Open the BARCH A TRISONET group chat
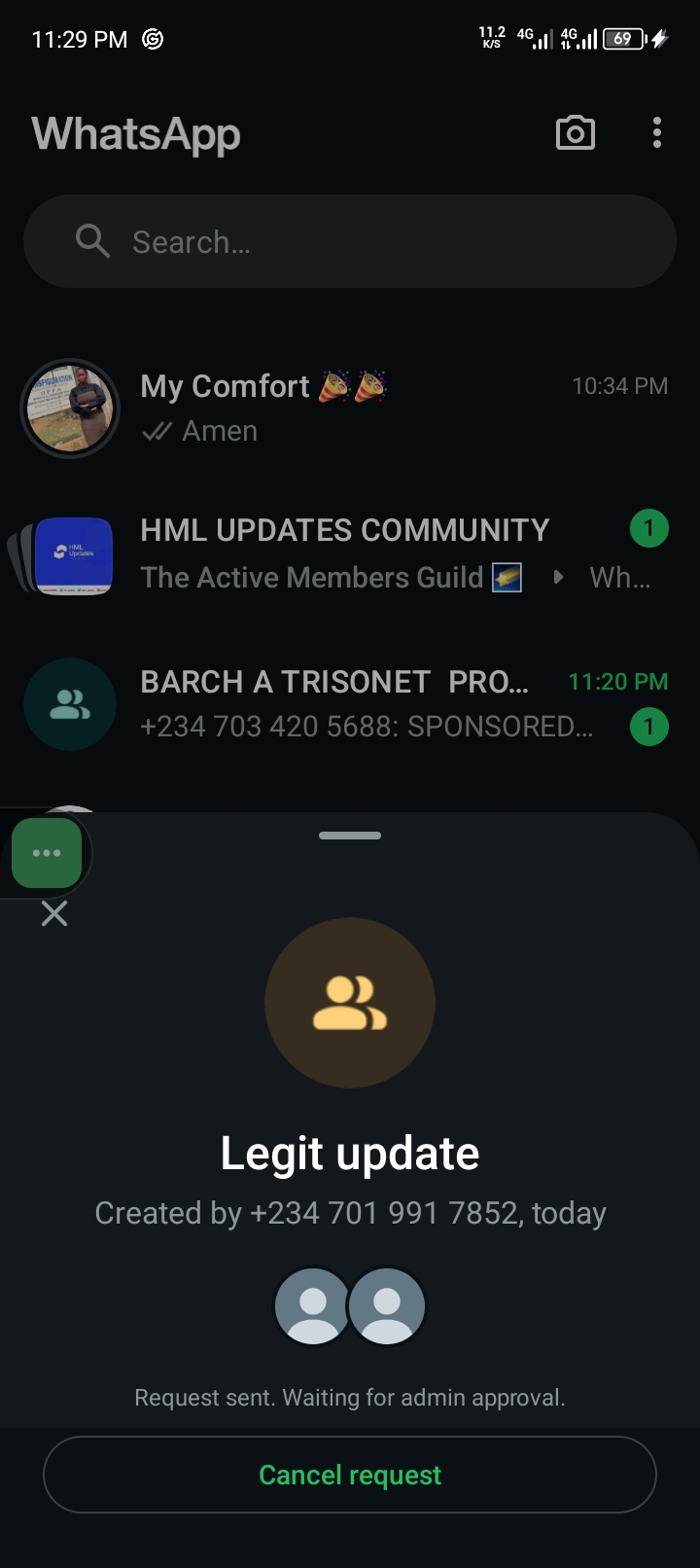The image size is (700, 1568). [369, 703]
